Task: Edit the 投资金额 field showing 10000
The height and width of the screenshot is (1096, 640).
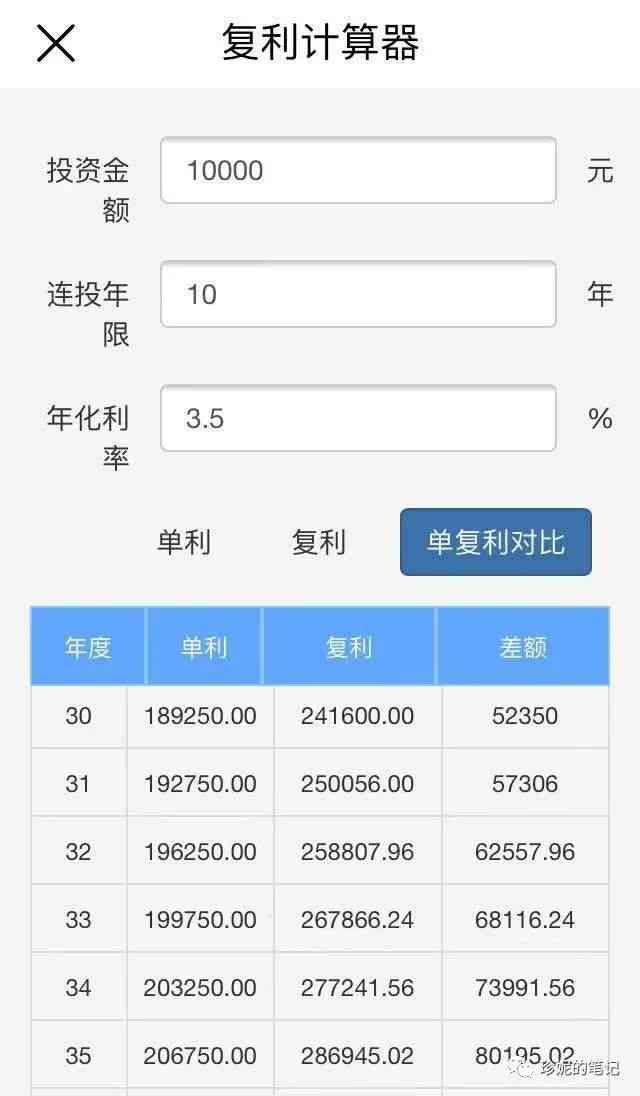Action: pos(357,170)
